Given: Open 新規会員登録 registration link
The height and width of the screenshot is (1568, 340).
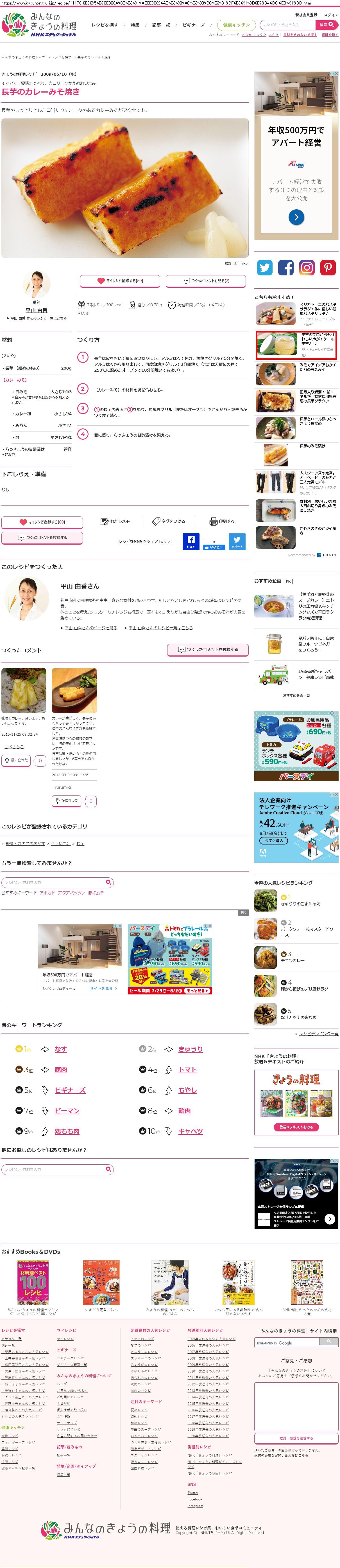Looking at the screenshot, I should pos(306,15).
